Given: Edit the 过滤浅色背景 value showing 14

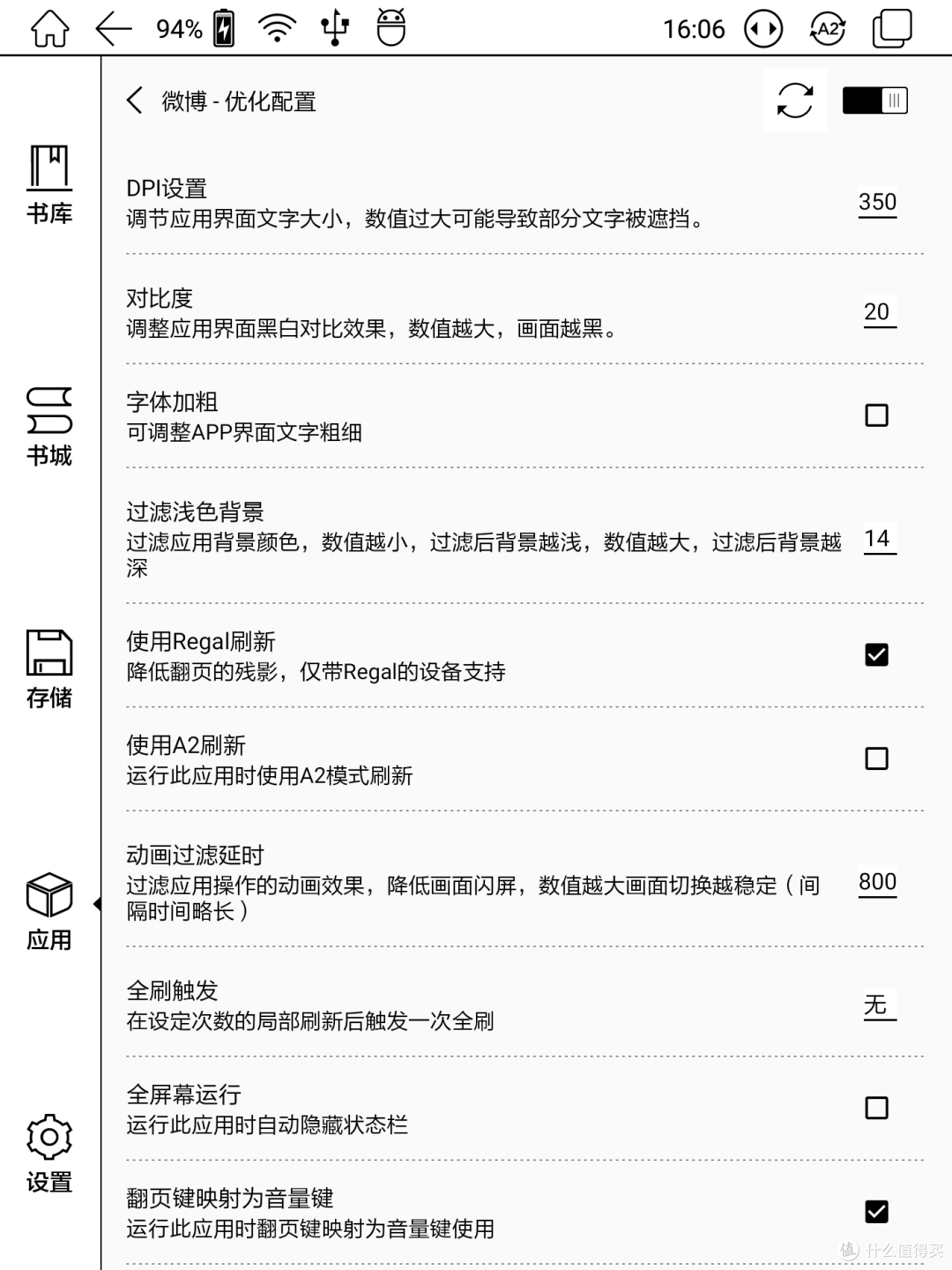Looking at the screenshot, I should coord(879,540).
